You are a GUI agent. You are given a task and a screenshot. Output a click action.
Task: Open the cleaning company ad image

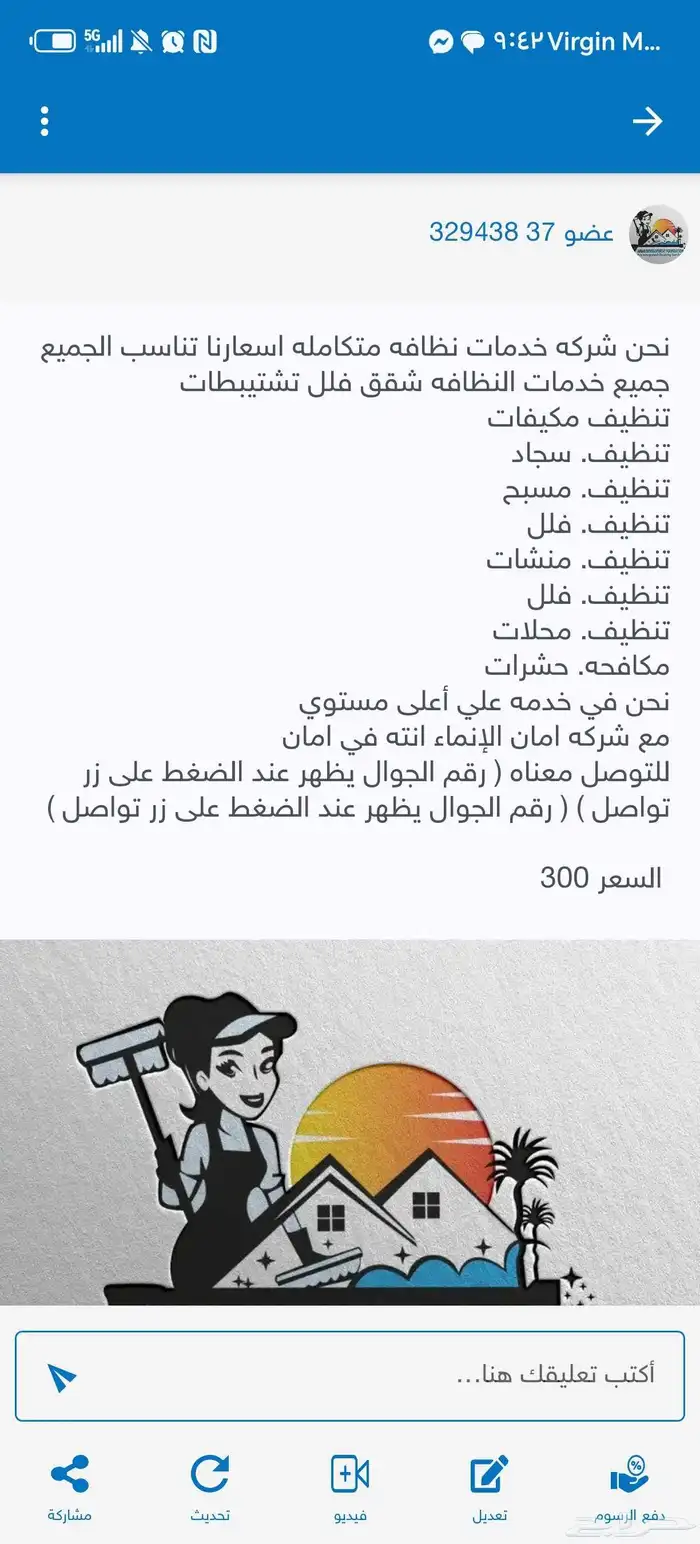(350, 1122)
